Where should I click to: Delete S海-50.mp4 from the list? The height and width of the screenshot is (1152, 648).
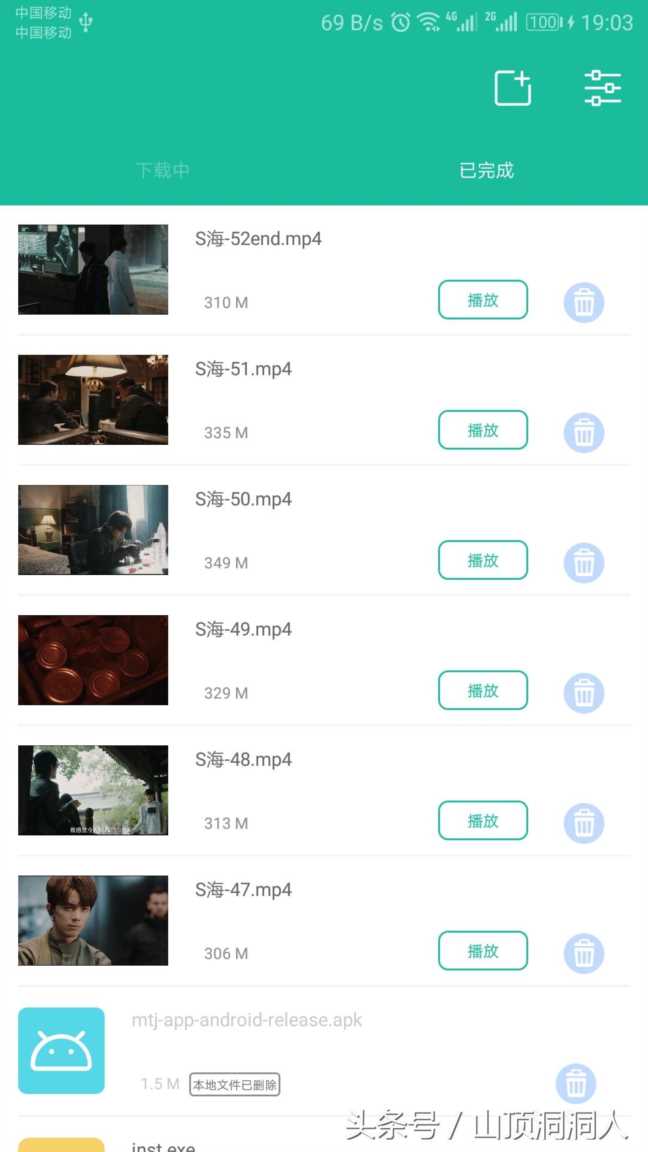584,563
